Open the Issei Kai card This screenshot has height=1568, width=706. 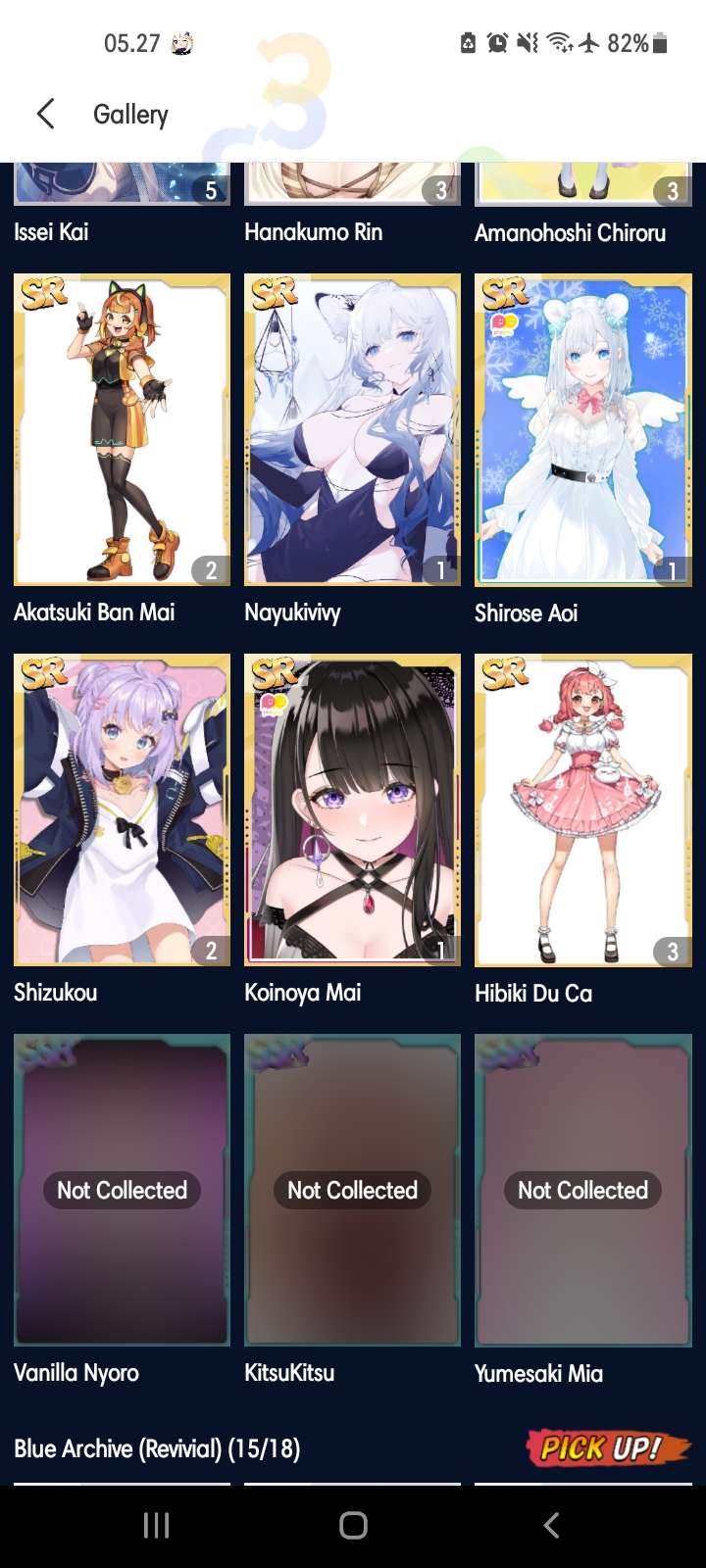(x=122, y=184)
